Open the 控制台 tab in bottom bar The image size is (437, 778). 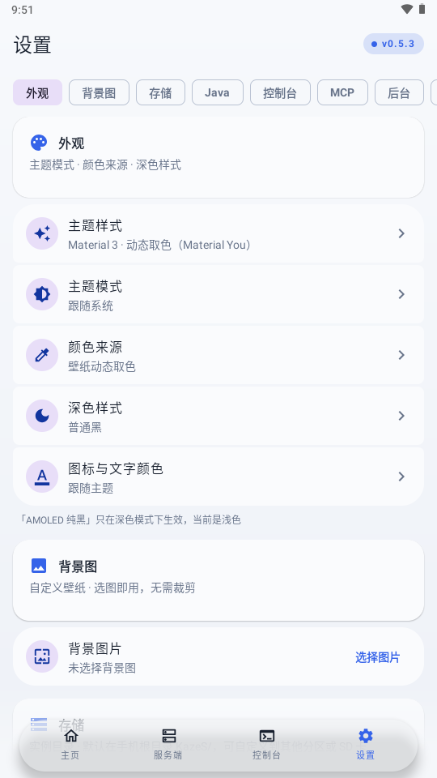click(x=266, y=744)
